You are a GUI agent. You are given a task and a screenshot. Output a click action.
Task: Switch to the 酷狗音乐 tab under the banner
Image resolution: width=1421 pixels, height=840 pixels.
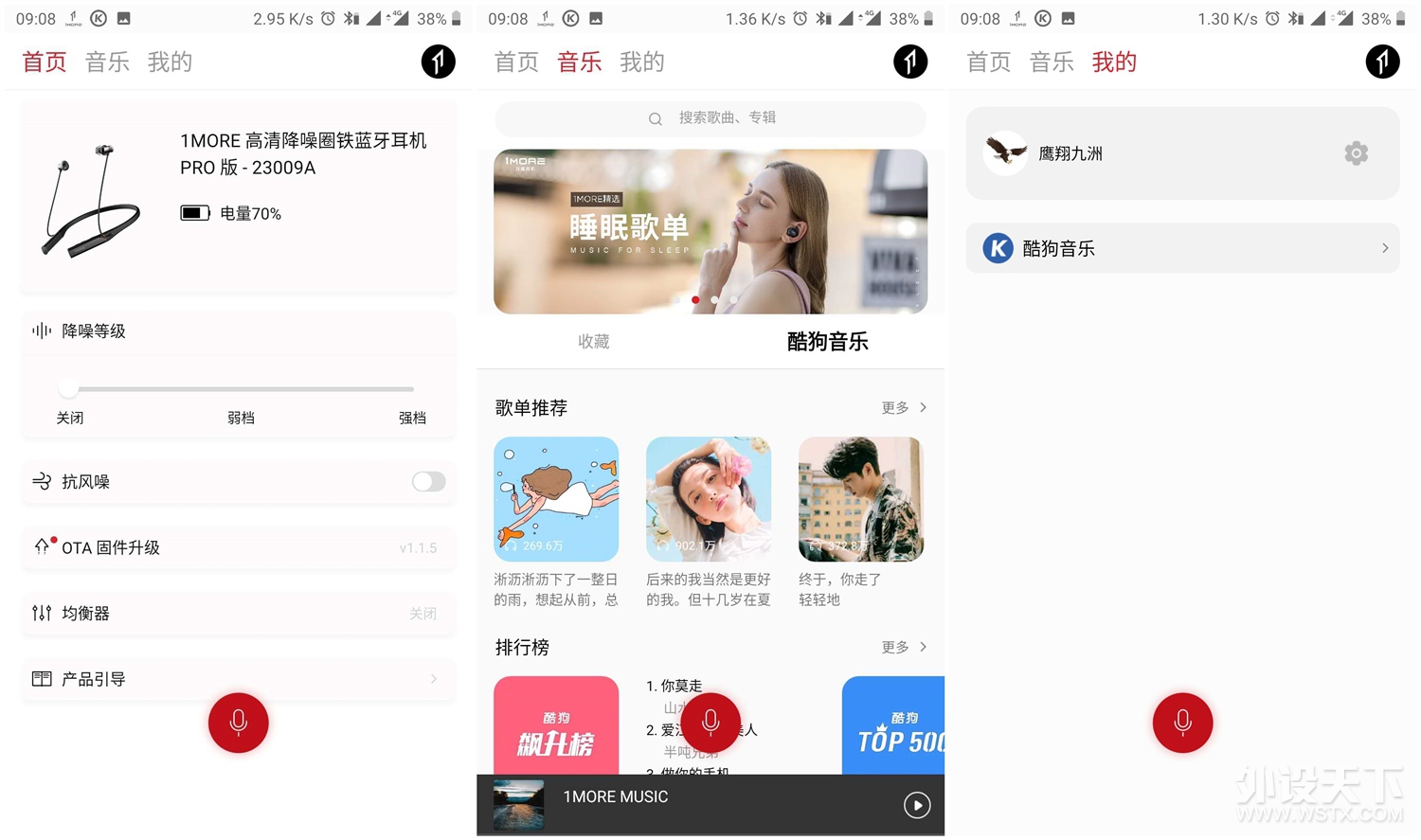(x=827, y=342)
